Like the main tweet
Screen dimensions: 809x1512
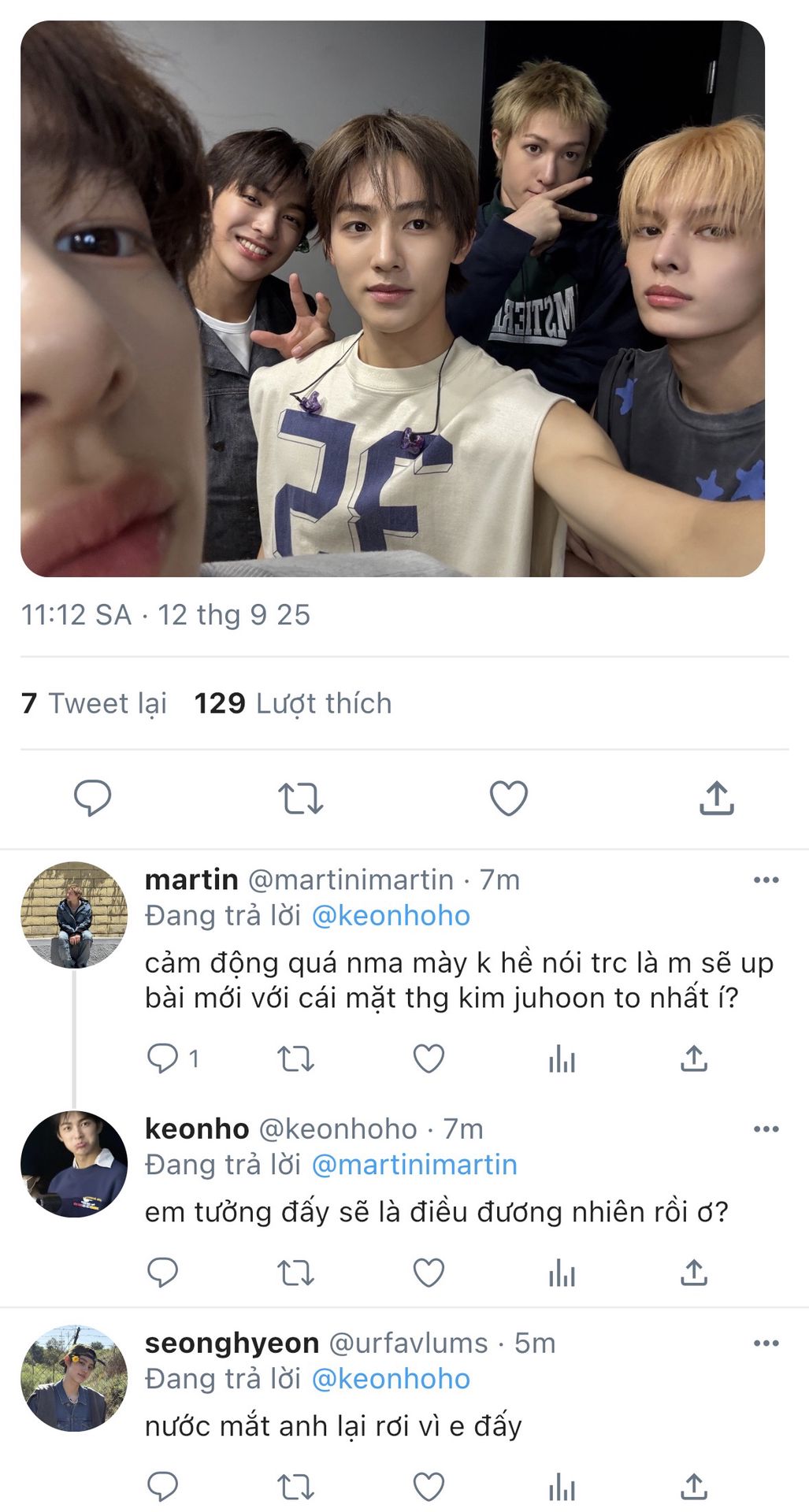click(508, 798)
